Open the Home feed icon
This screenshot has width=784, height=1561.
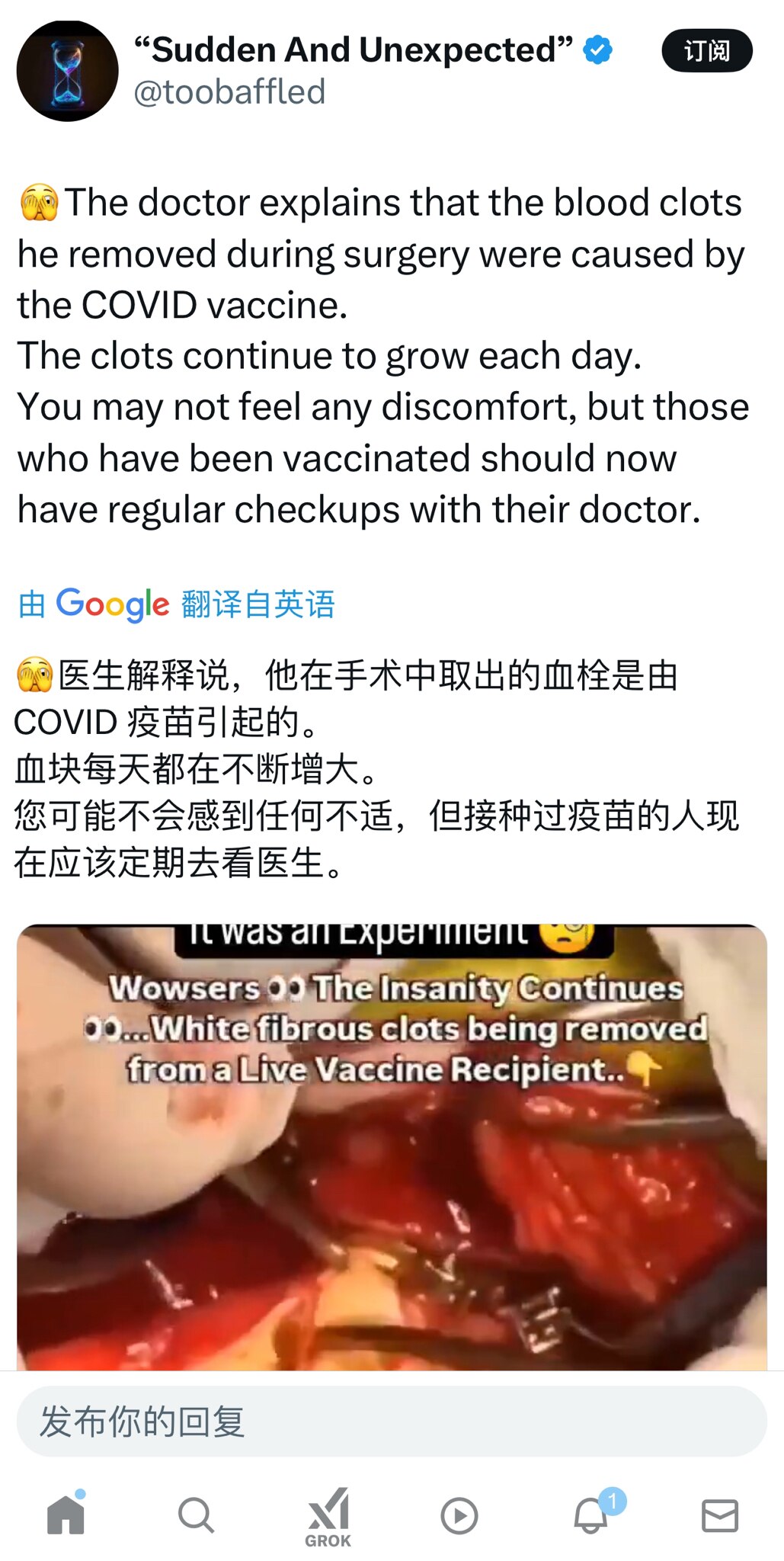(66, 1517)
